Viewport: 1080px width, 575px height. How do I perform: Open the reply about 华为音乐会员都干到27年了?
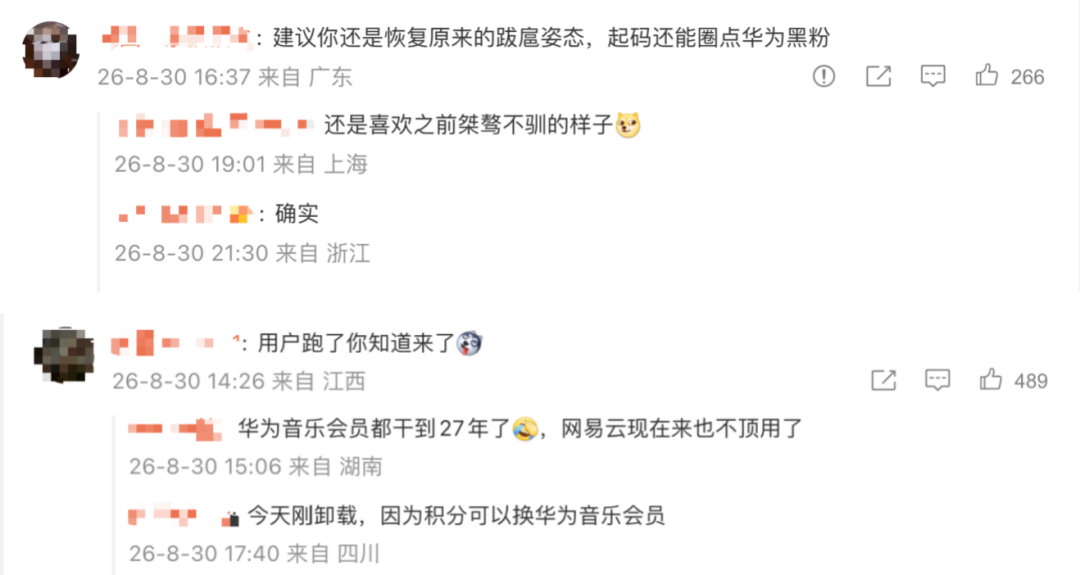pyautogui.click(x=520, y=429)
